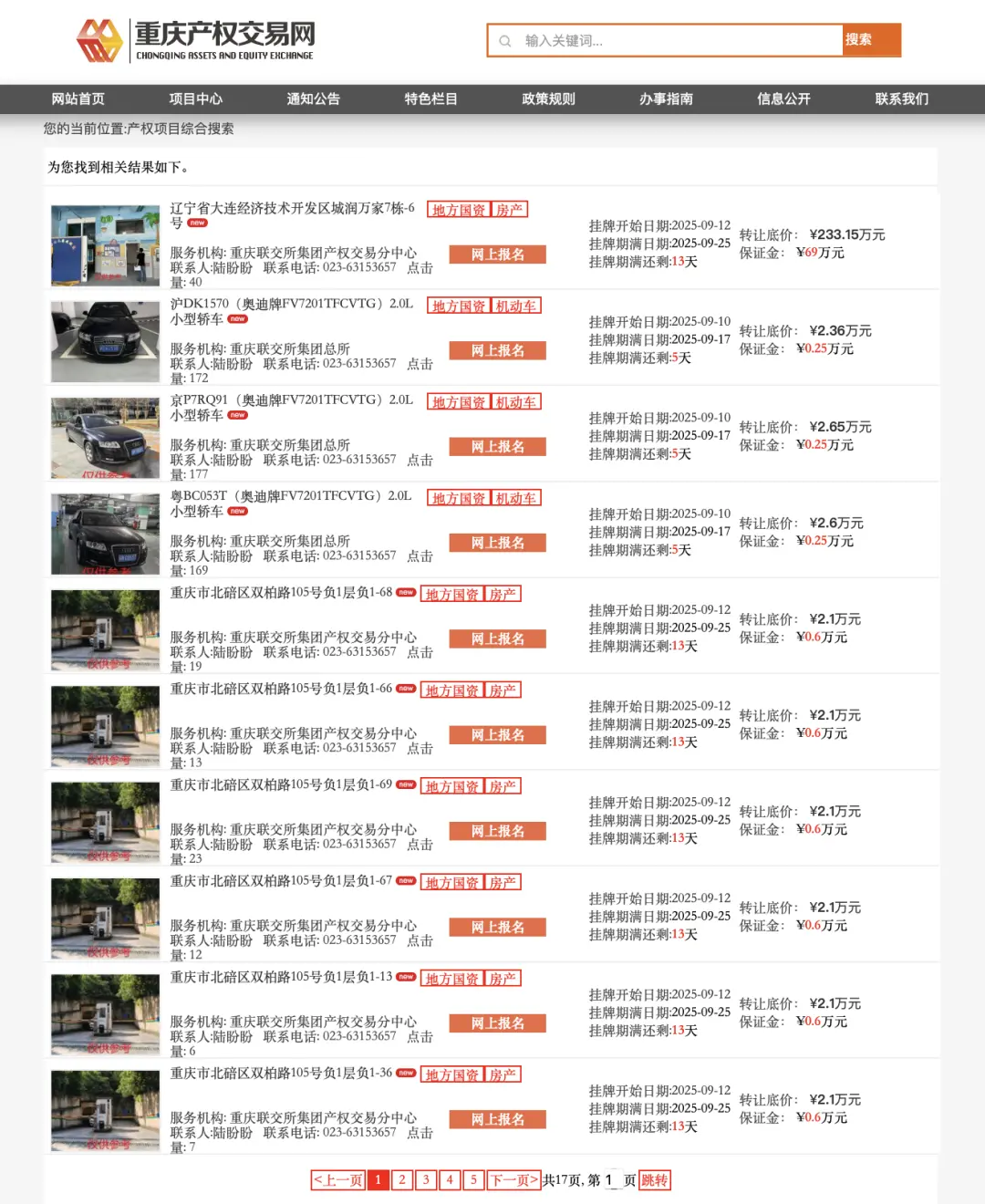Open the 网站首页 navigation item
Screen dimensions: 985x1204
pyautogui.click(x=78, y=99)
